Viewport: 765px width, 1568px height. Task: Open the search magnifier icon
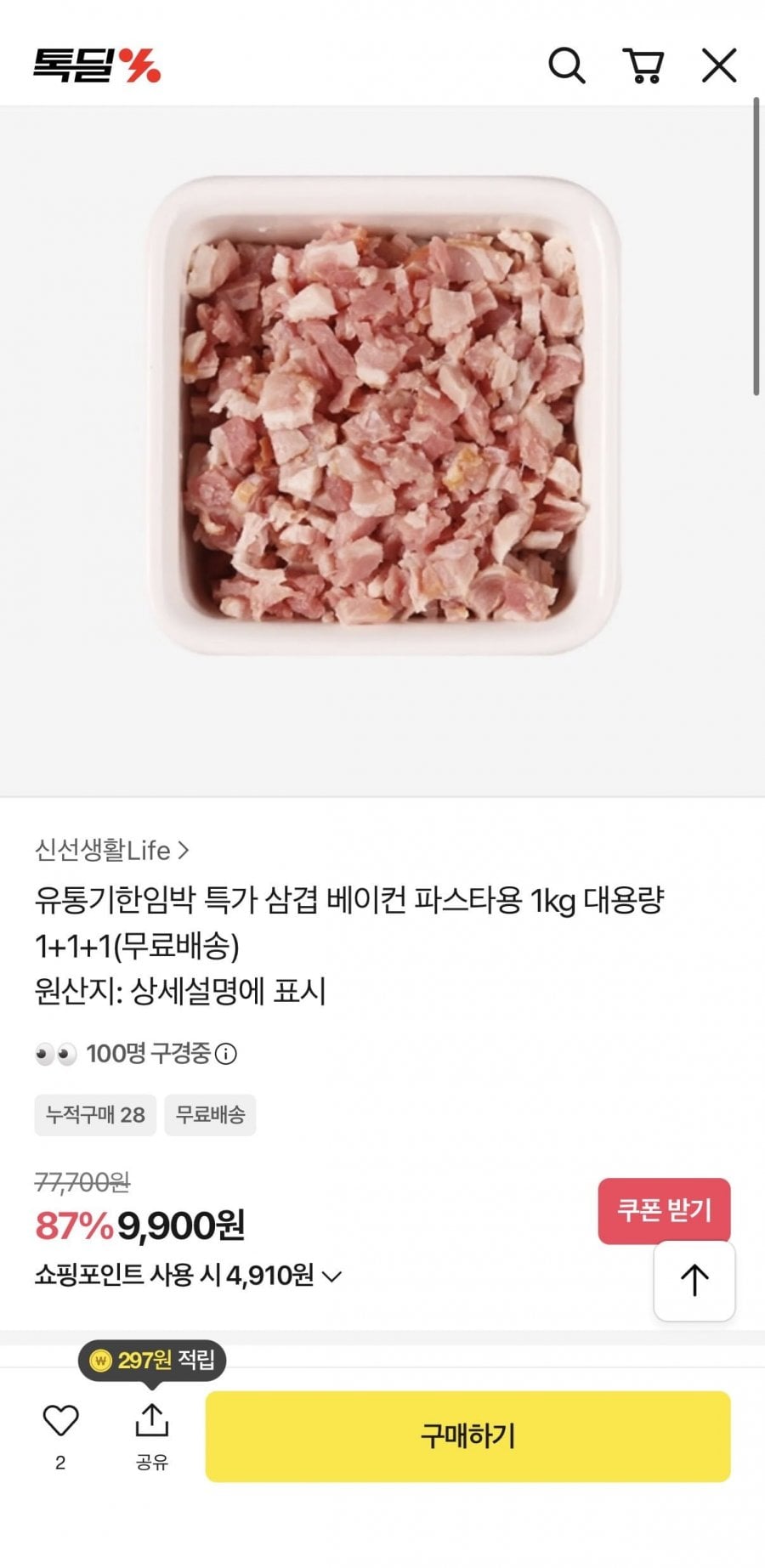[x=566, y=65]
